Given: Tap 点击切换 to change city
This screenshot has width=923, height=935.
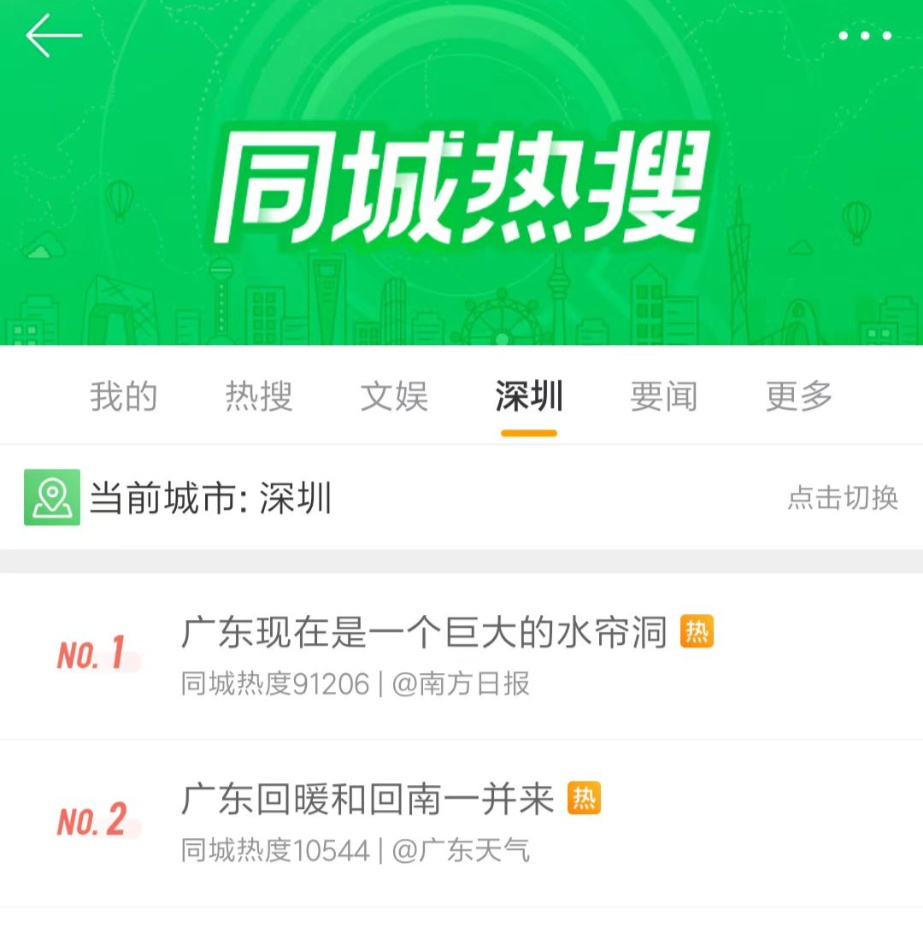Looking at the screenshot, I should click(x=842, y=498).
